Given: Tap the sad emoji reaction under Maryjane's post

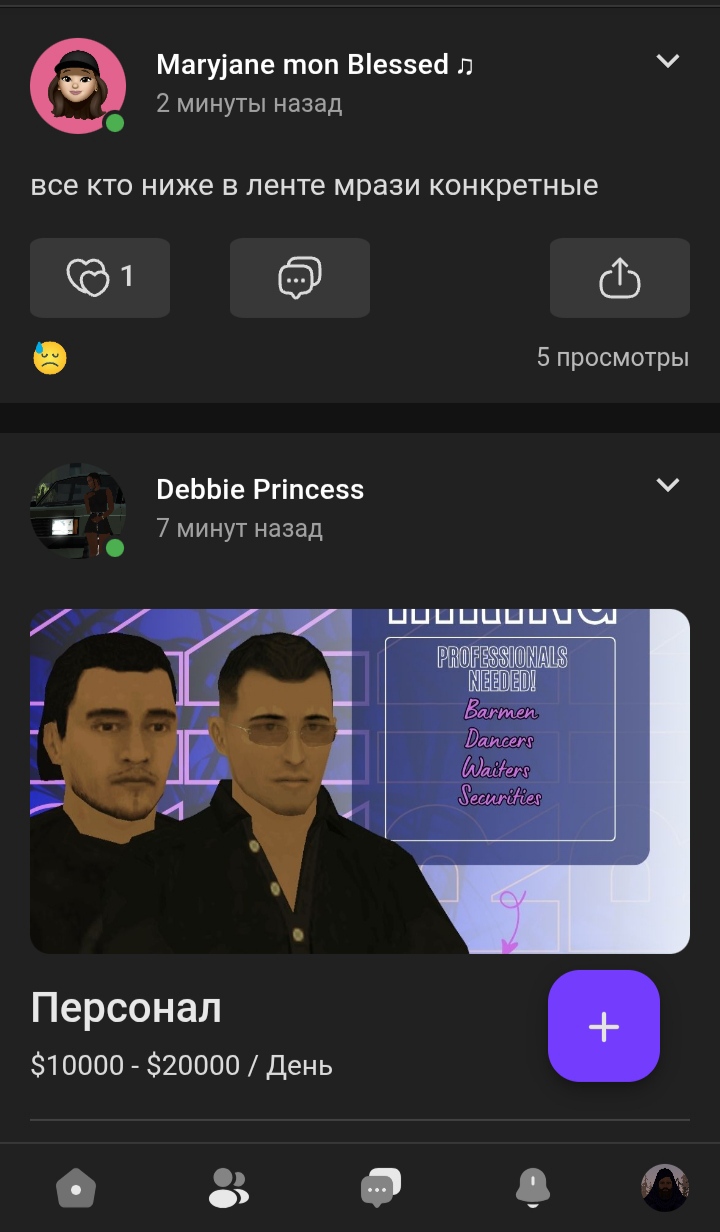Looking at the screenshot, I should click(x=50, y=357).
